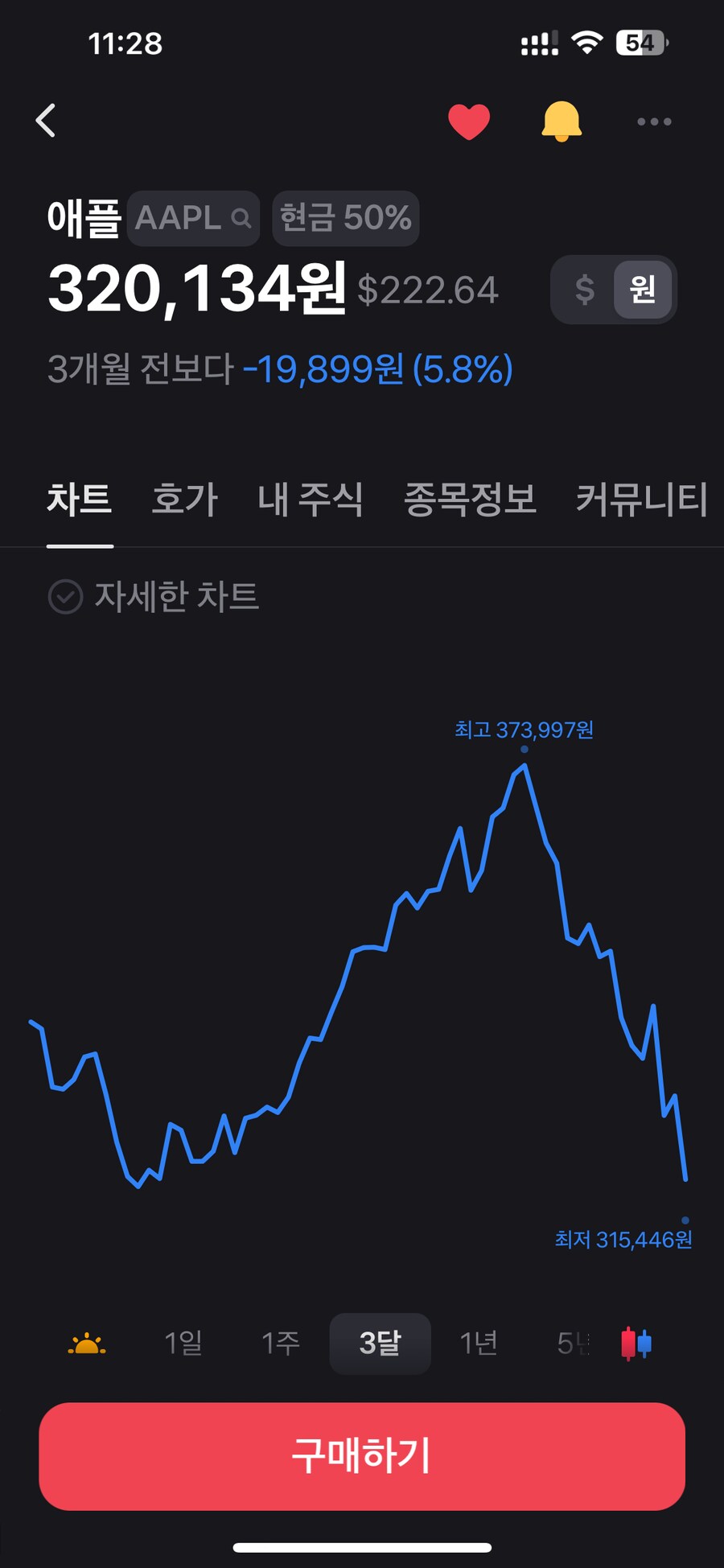Select the sunrise icon for pre-market view
The image size is (724, 1568).
pyautogui.click(x=87, y=1343)
